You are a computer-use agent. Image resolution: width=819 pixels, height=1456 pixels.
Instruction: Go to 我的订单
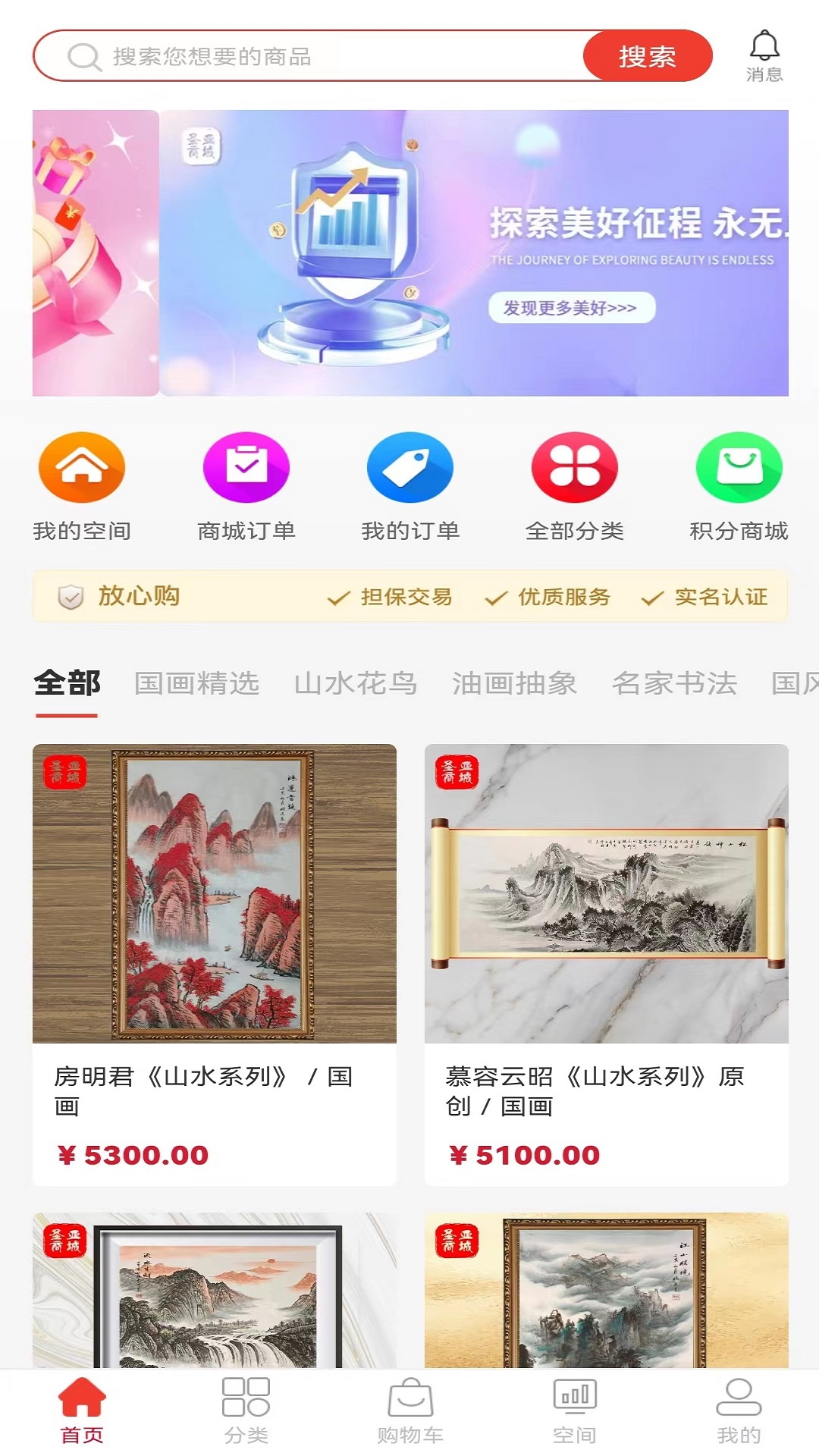click(x=410, y=487)
